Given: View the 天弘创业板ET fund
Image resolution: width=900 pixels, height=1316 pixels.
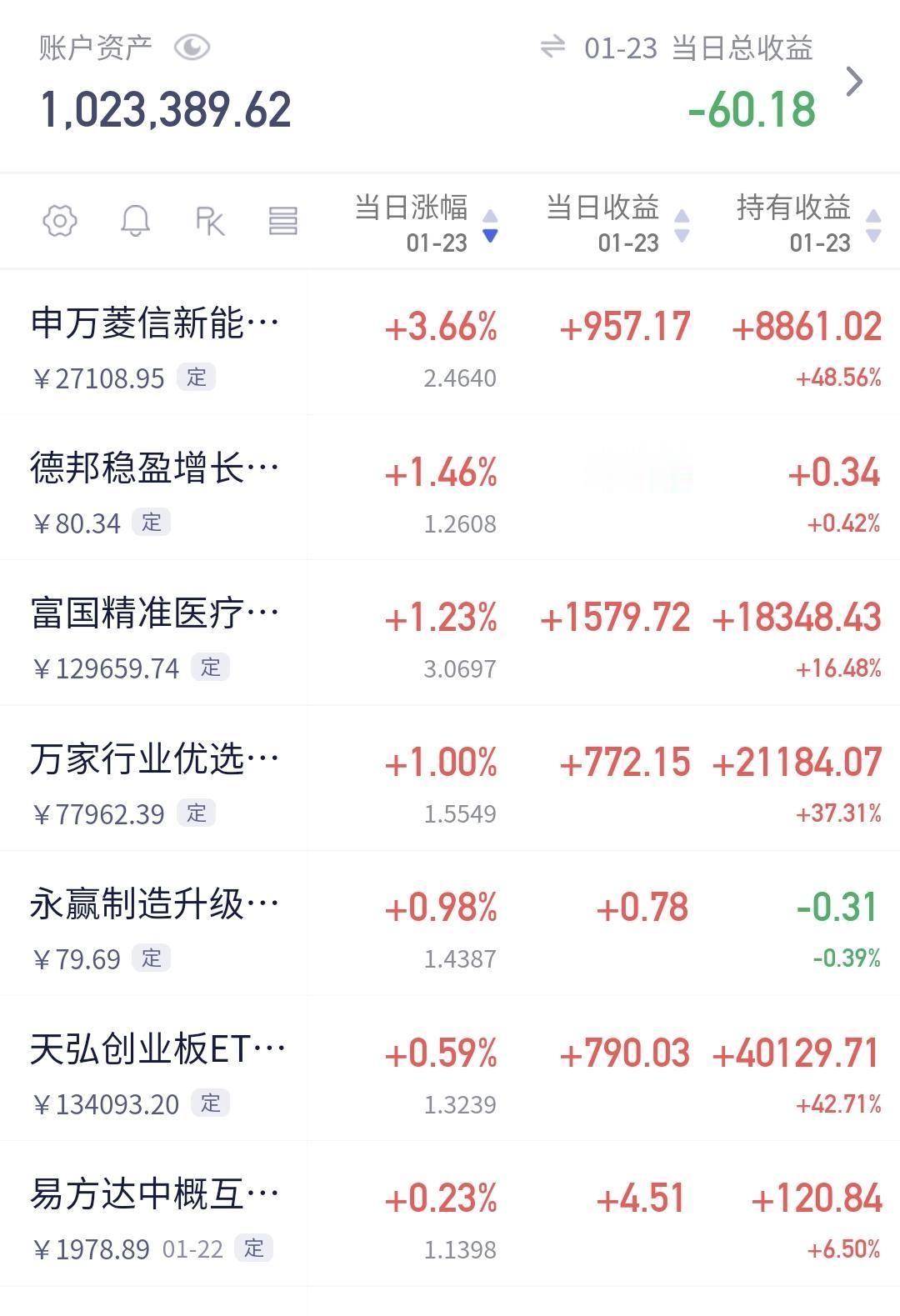Looking at the screenshot, I should click(450, 1068).
